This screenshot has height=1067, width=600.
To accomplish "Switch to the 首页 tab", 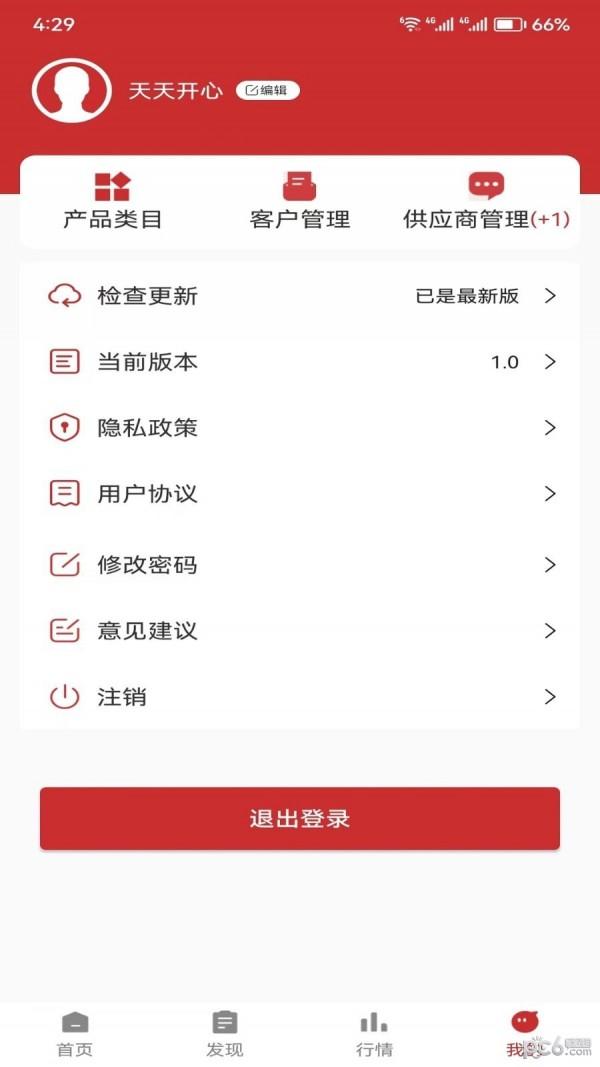I will 75,1034.
